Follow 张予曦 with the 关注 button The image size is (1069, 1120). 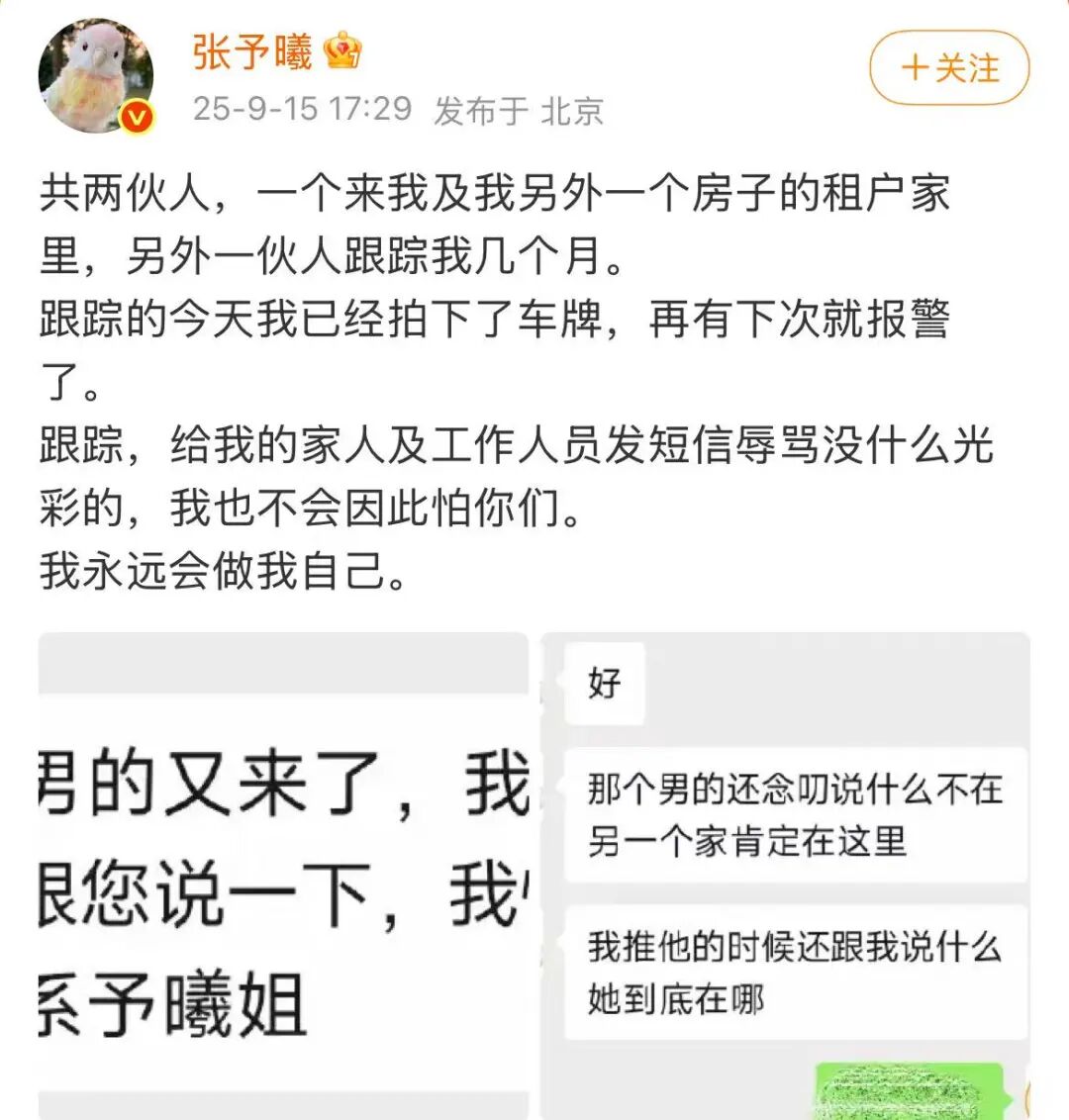tap(949, 68)
